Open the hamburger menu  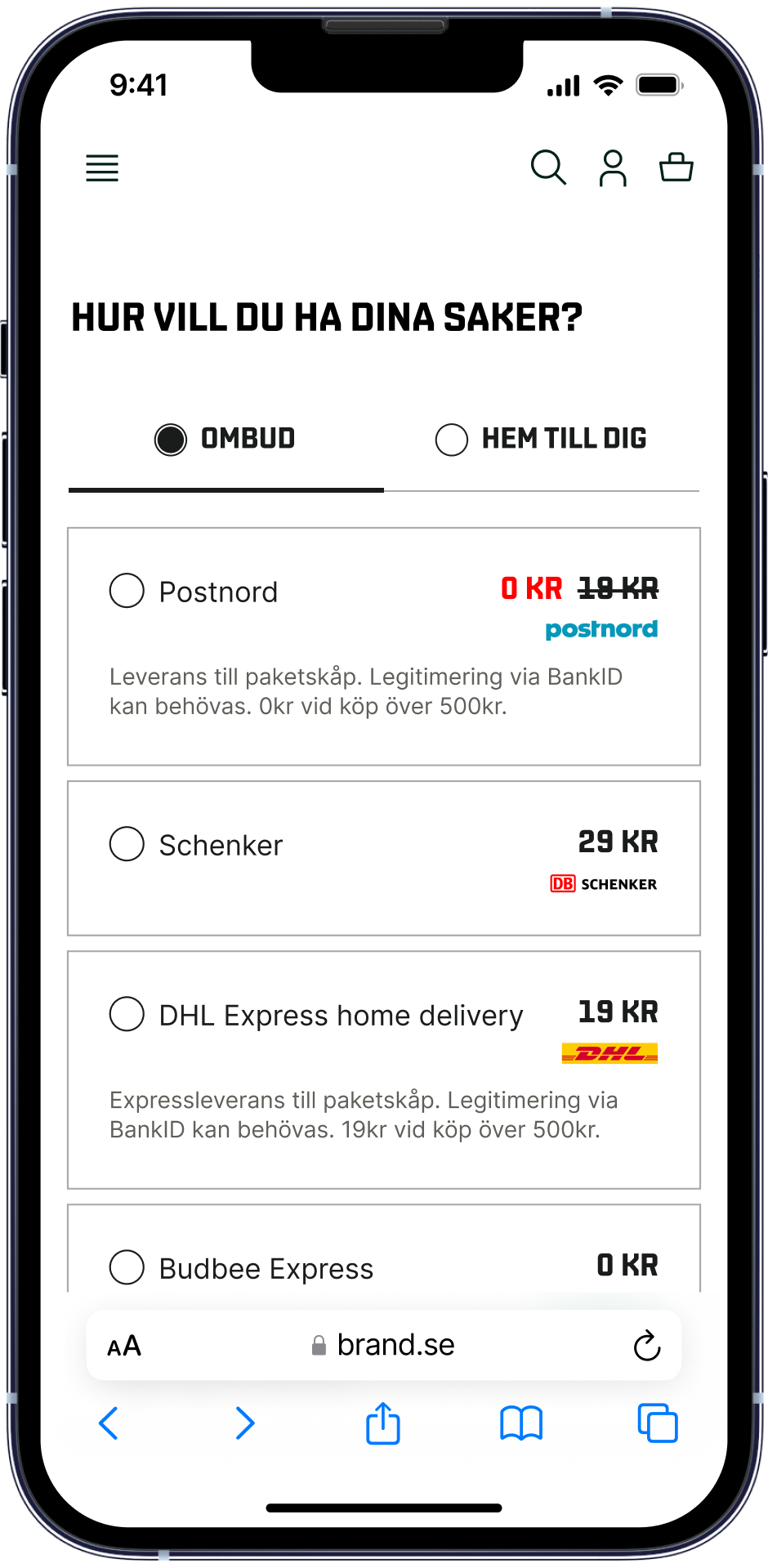coord(102,168)
